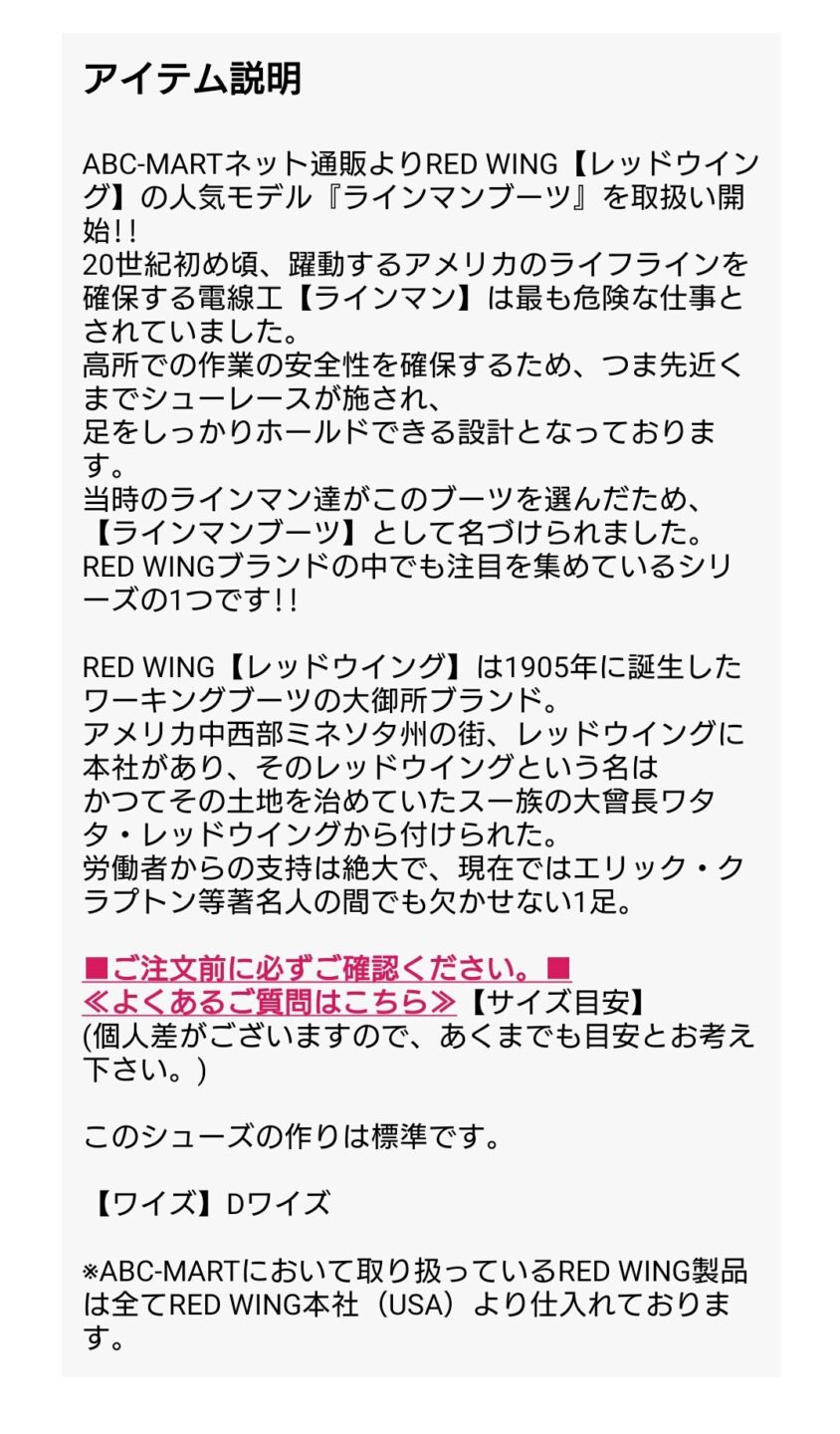Open the ご注文前に必ずご確認ください link
This screenshot has height=1434, width=840.
[326, 968]
